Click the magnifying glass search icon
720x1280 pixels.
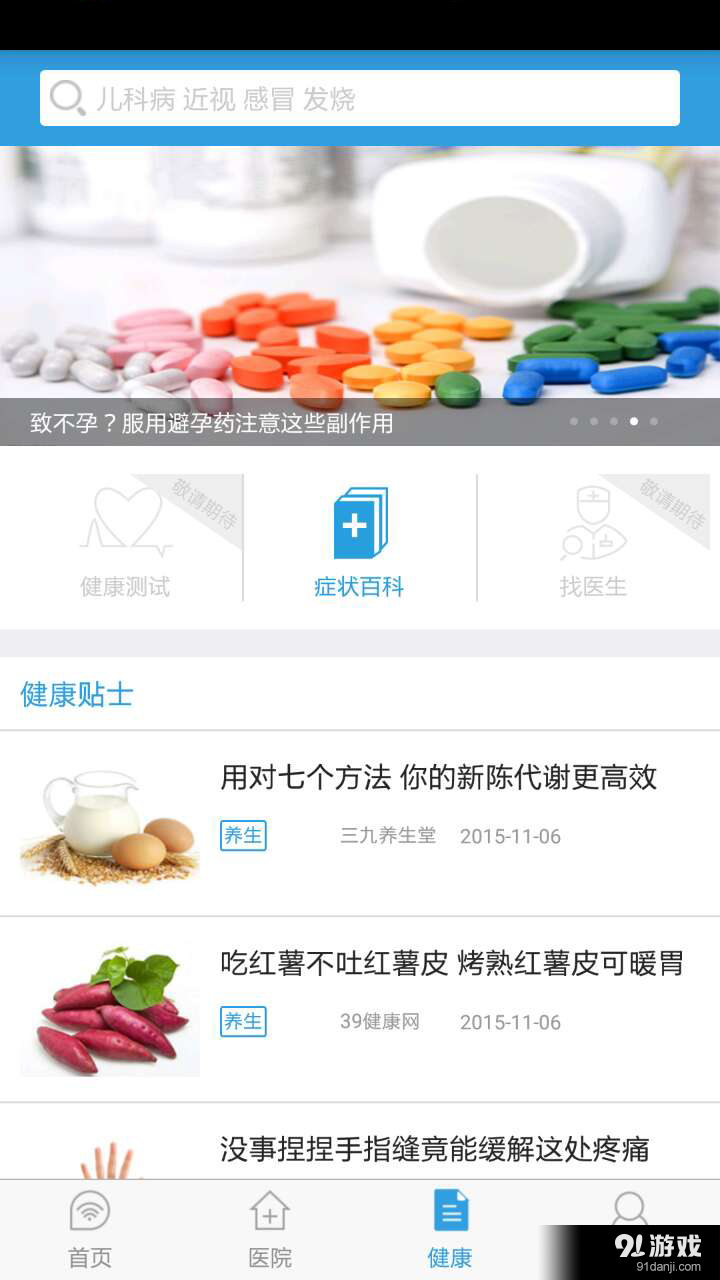(x=68, y=97)
